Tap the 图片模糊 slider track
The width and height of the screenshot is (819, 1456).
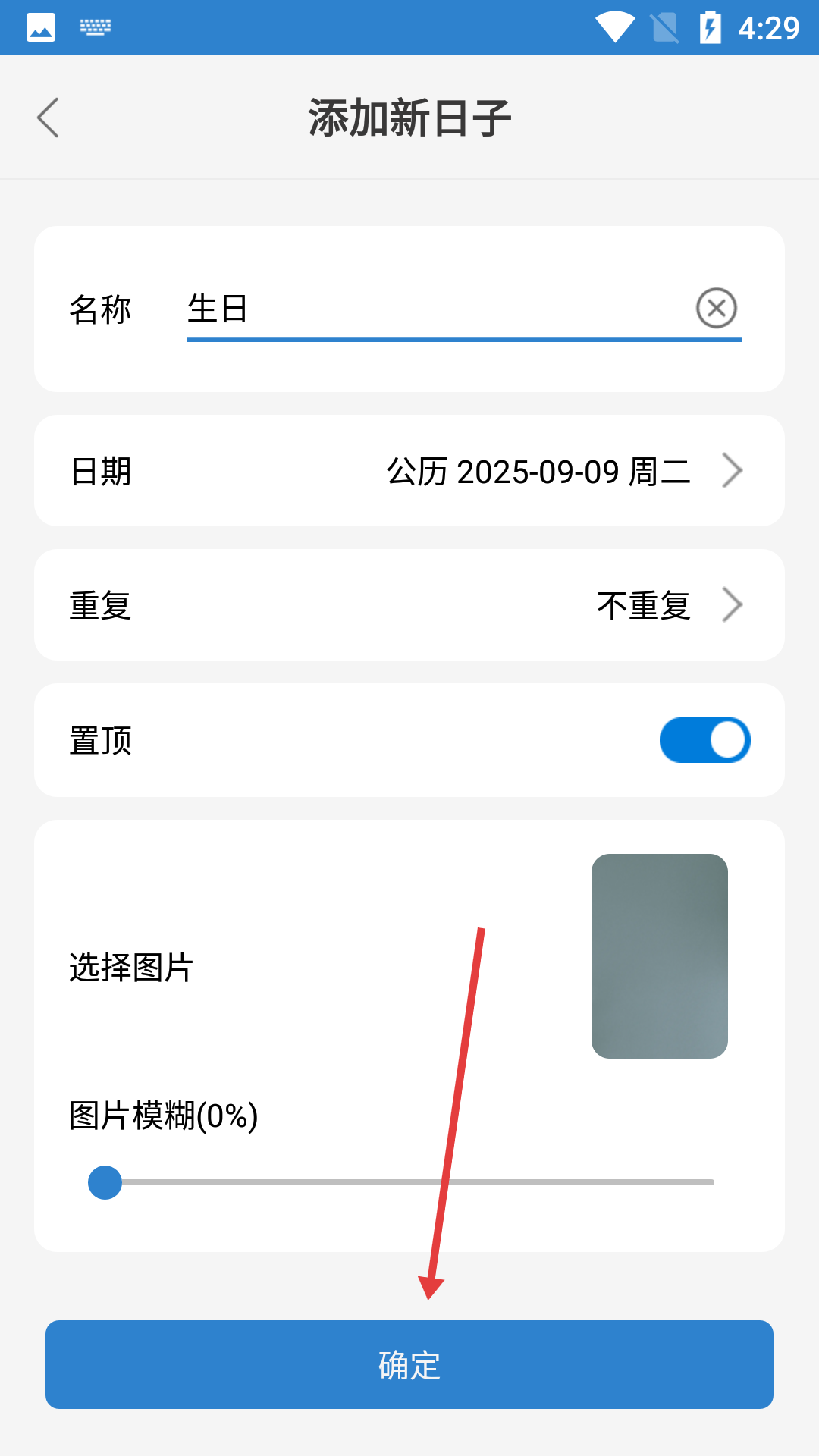(409, 1182)
